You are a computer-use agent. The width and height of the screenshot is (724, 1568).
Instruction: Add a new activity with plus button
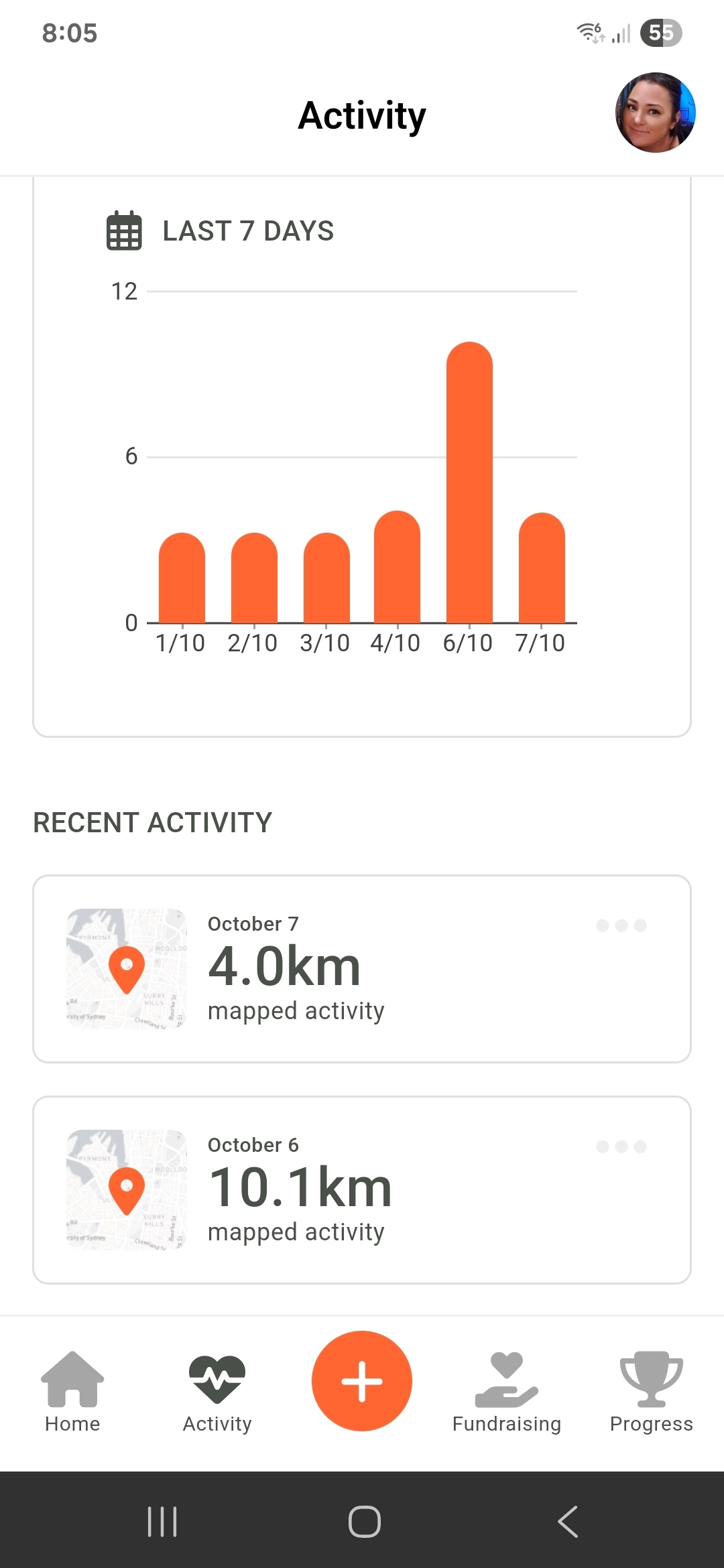click(362, 1381)
